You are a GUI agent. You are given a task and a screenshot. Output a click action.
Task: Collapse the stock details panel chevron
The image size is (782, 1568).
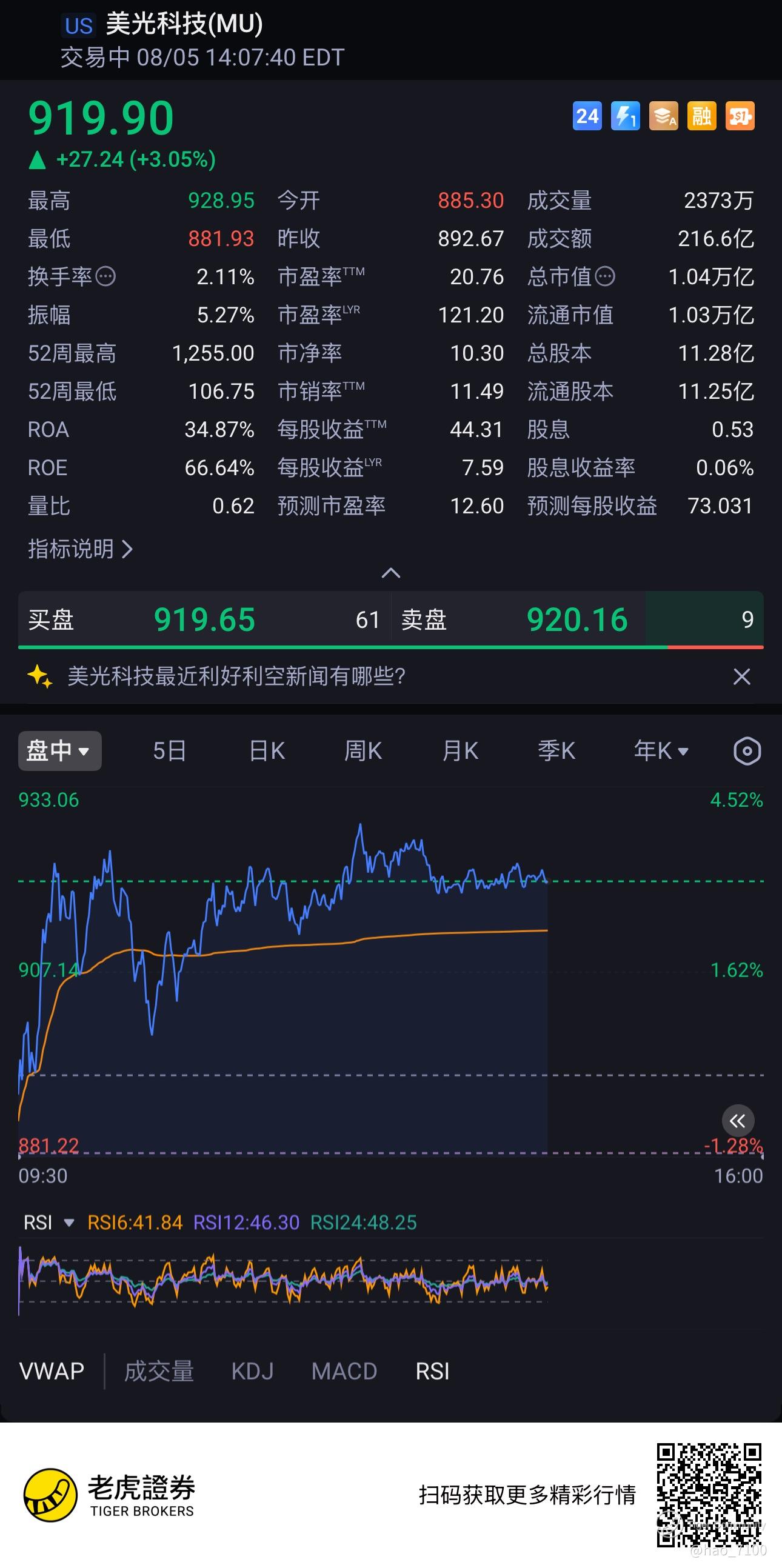[x=390, y=573]
